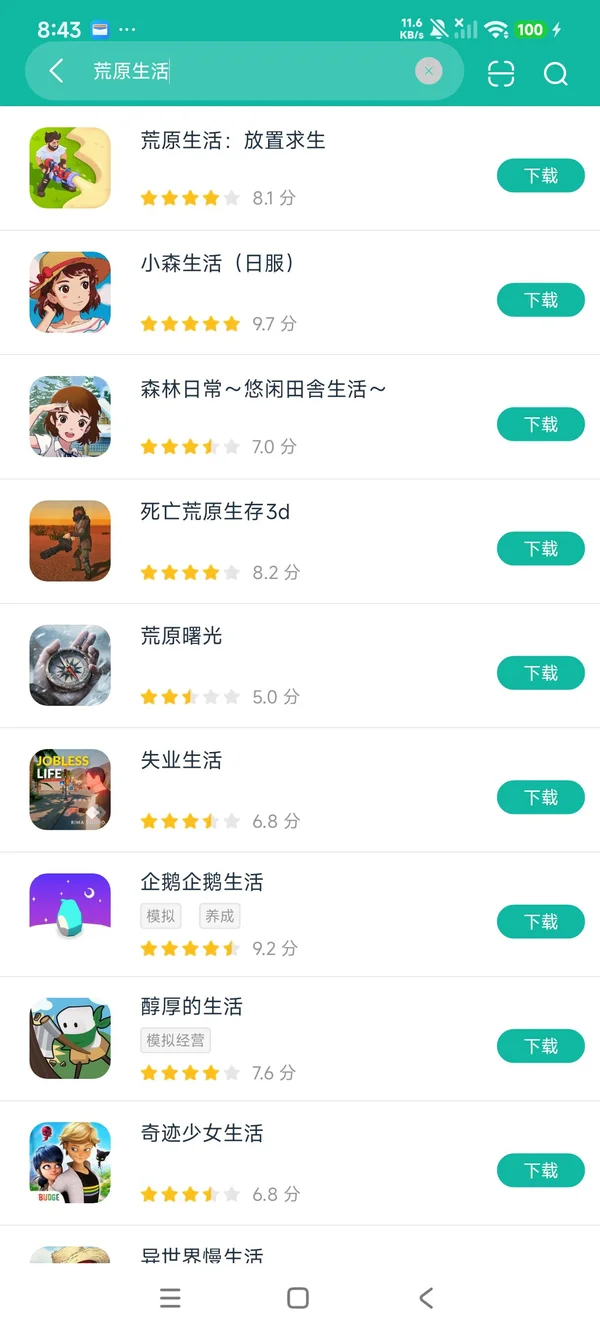Download 小森生活（日服）
The height and width of the screenshot is (1333, 600).
540,300
